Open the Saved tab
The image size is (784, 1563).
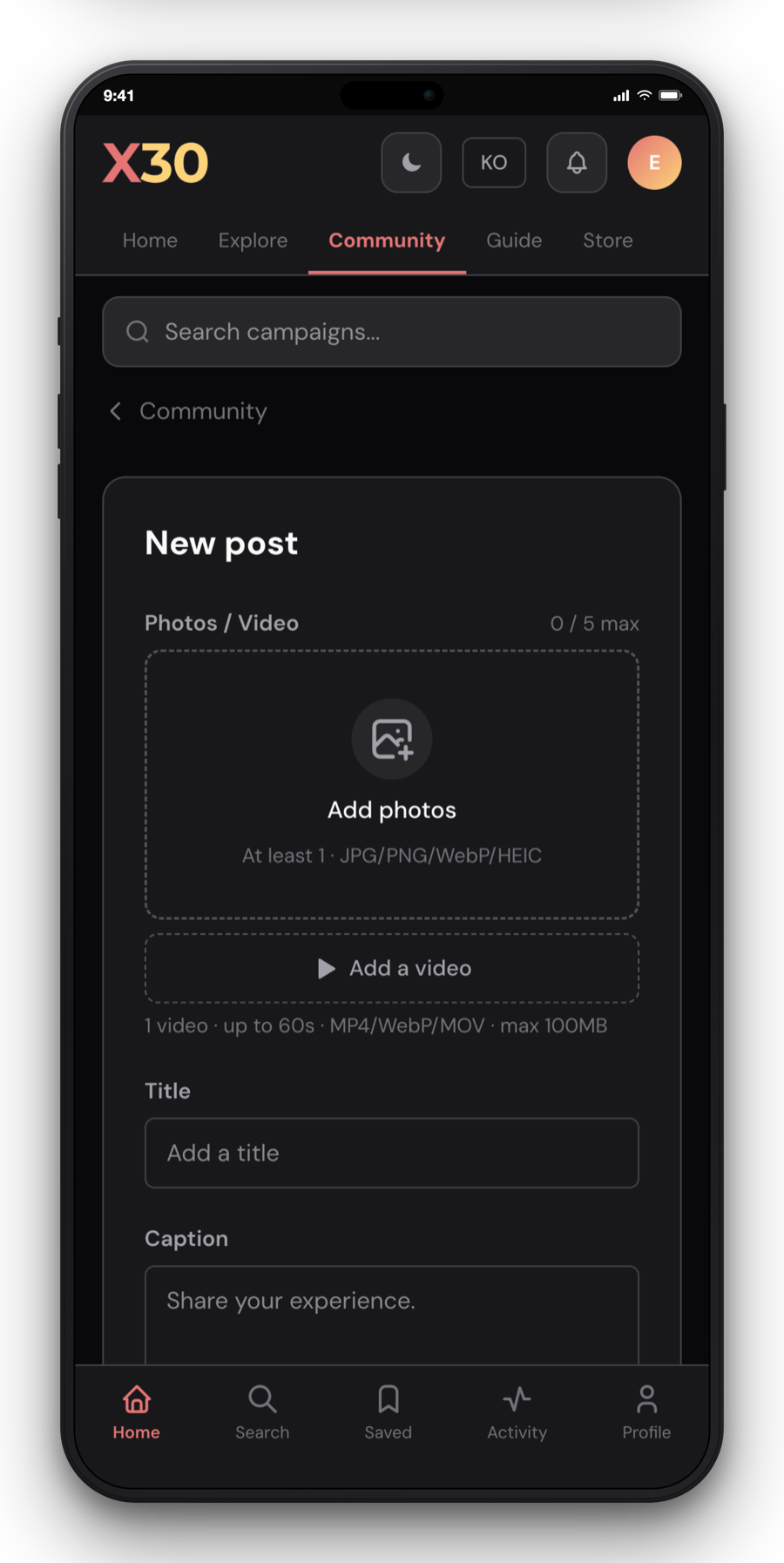[389, 1413]
